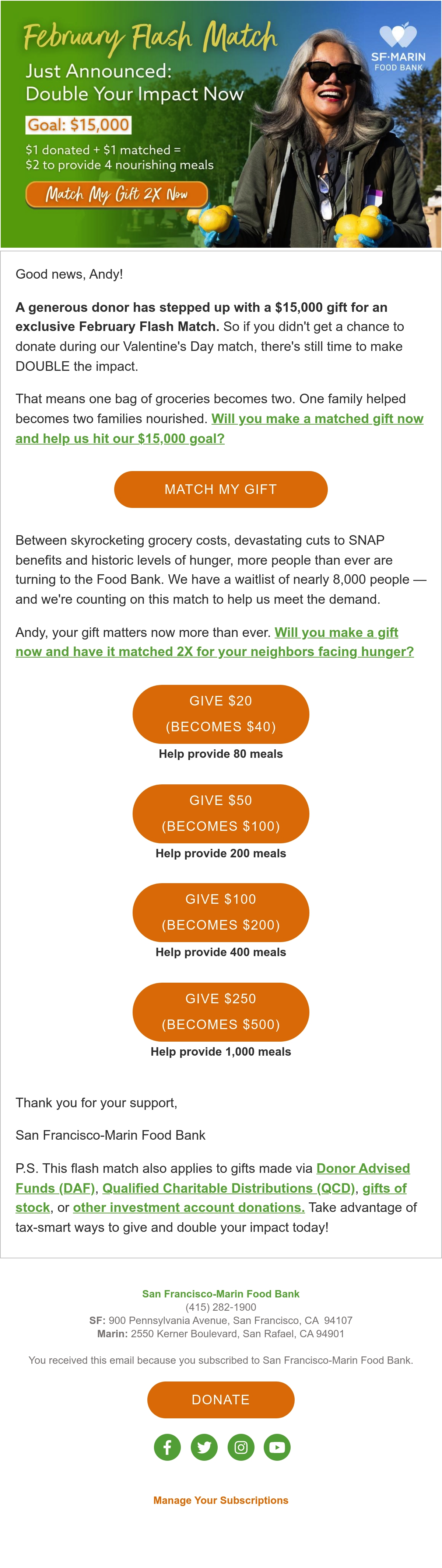The height and width of the screenshot is (1568, 442).
Task: Tap Manage Your Subscriptions
Action: [221, 1501]
